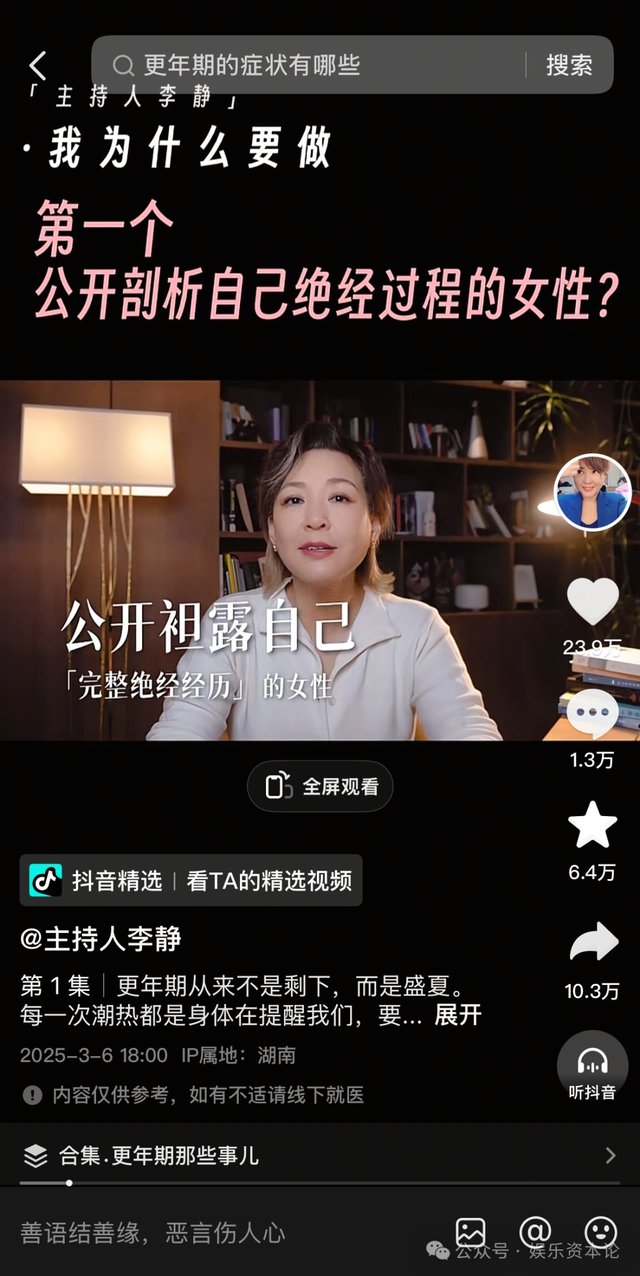Seek using the video progress bar
Screen dimensions: 640x1276
pyautogui.click(x=320, y=1183)
